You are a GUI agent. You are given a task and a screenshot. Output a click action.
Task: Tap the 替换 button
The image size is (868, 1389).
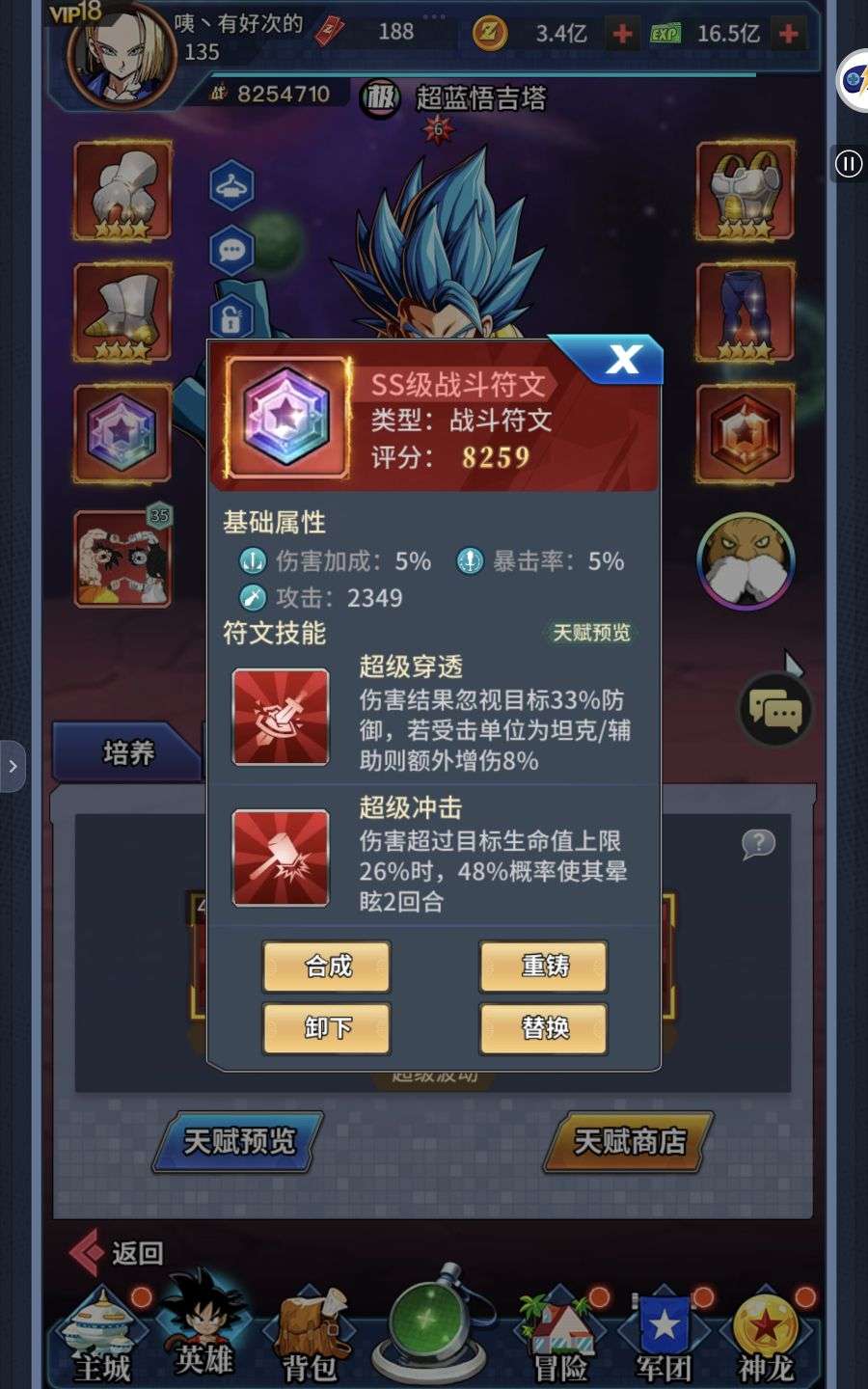coord(543,1027)
